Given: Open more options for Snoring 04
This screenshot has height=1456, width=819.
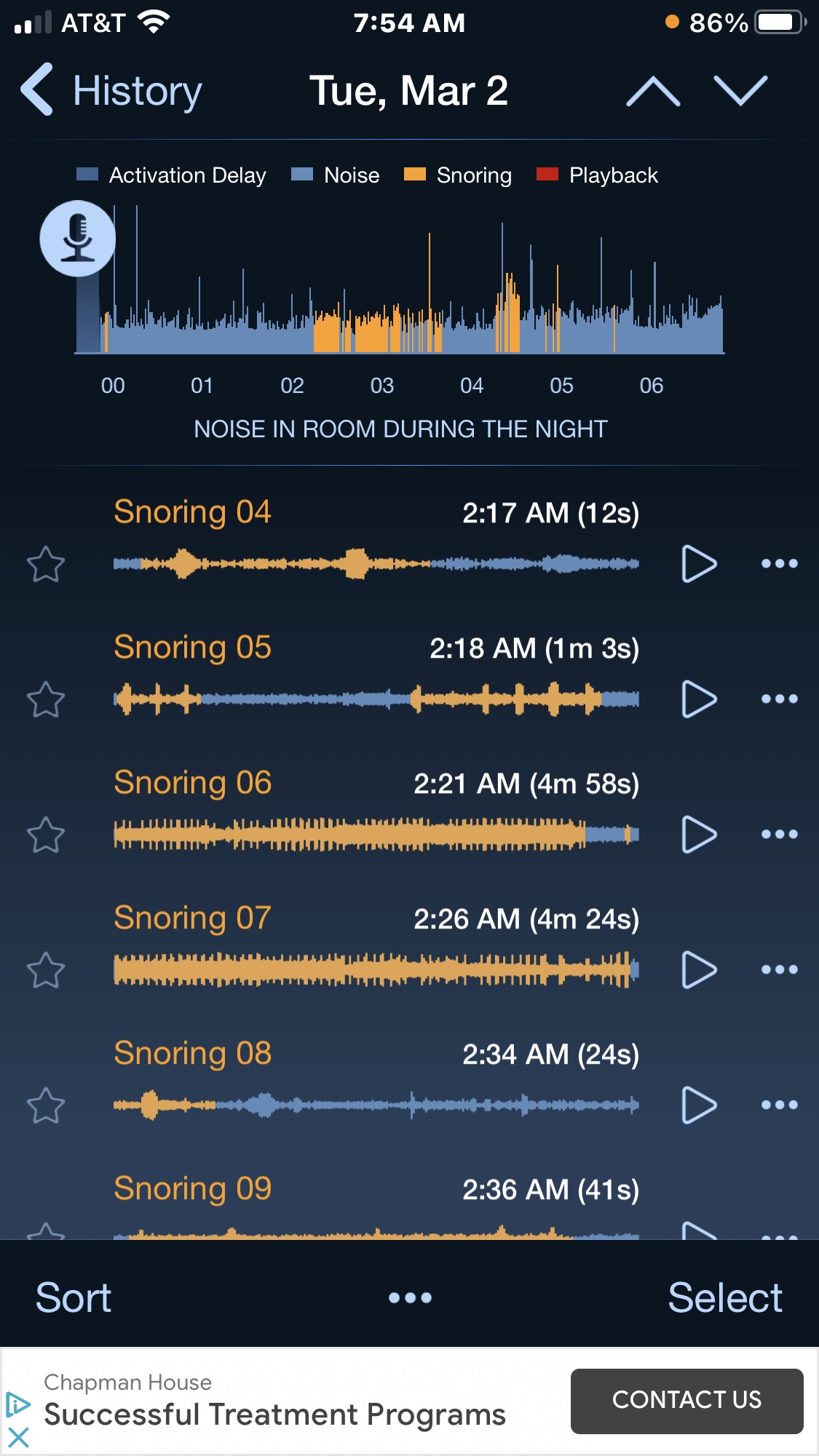Looking at the screenshot, I should tap(779, 564).
